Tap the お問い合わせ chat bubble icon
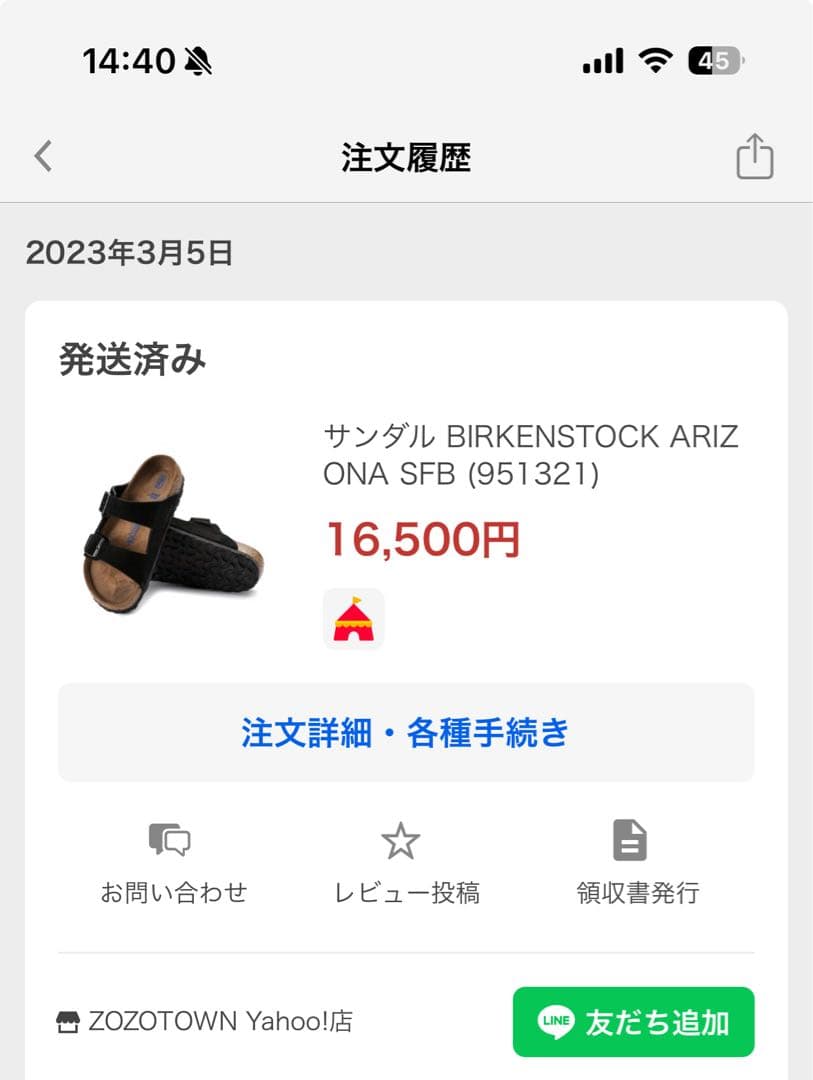This screenshot has height=1080, width=813. [x=172, y=842]
